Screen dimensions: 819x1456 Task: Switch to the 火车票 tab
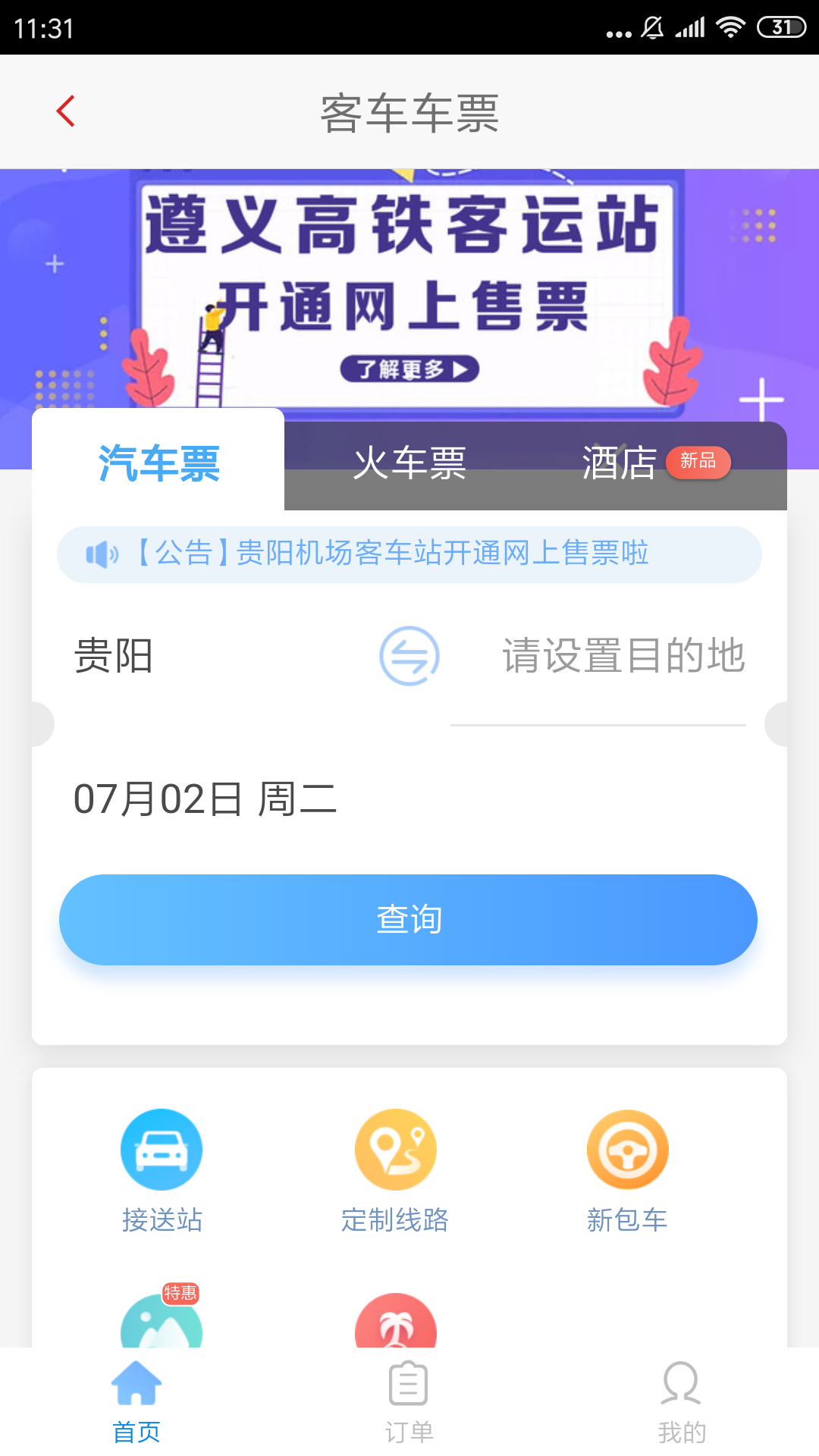(x=409, y=463)
